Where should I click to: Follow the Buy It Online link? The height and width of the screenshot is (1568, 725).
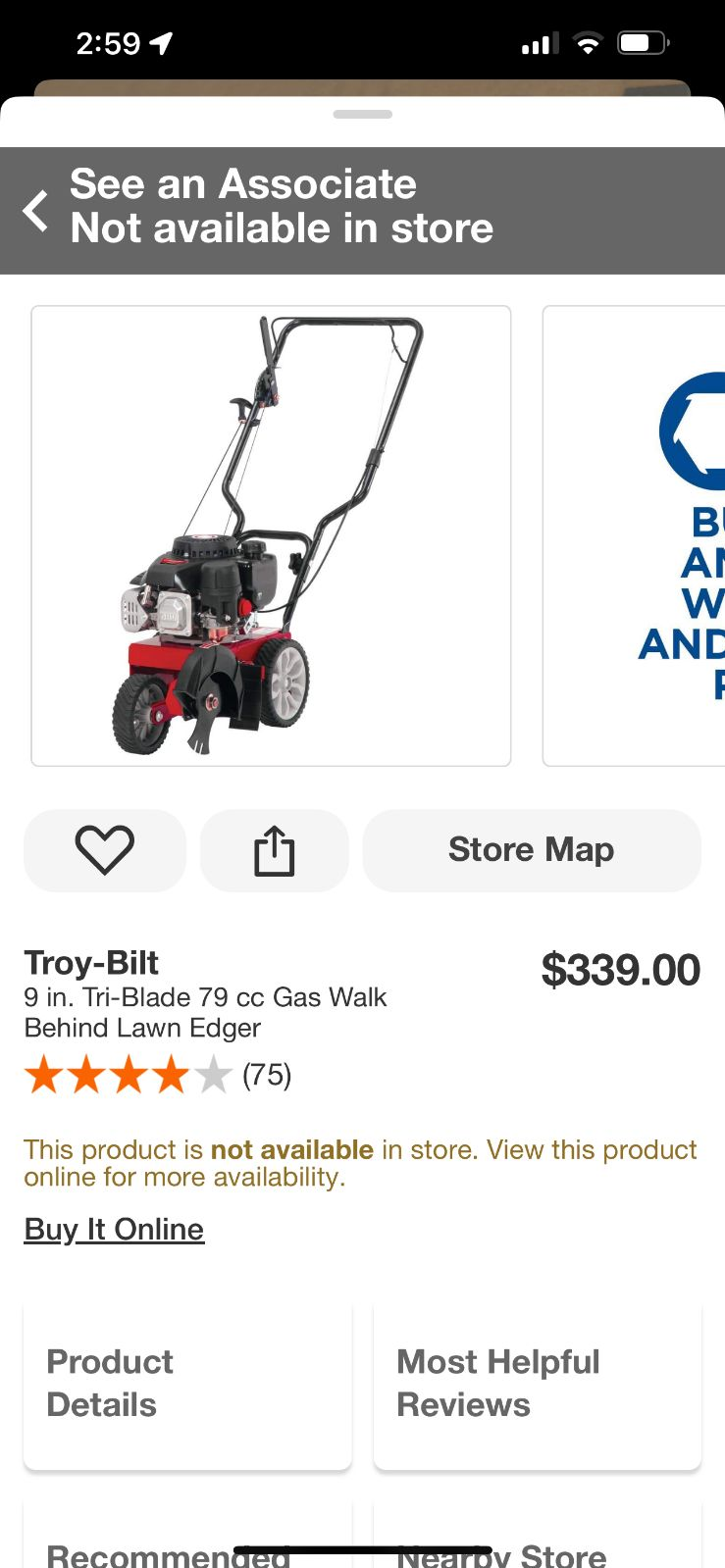[114, 1230]
